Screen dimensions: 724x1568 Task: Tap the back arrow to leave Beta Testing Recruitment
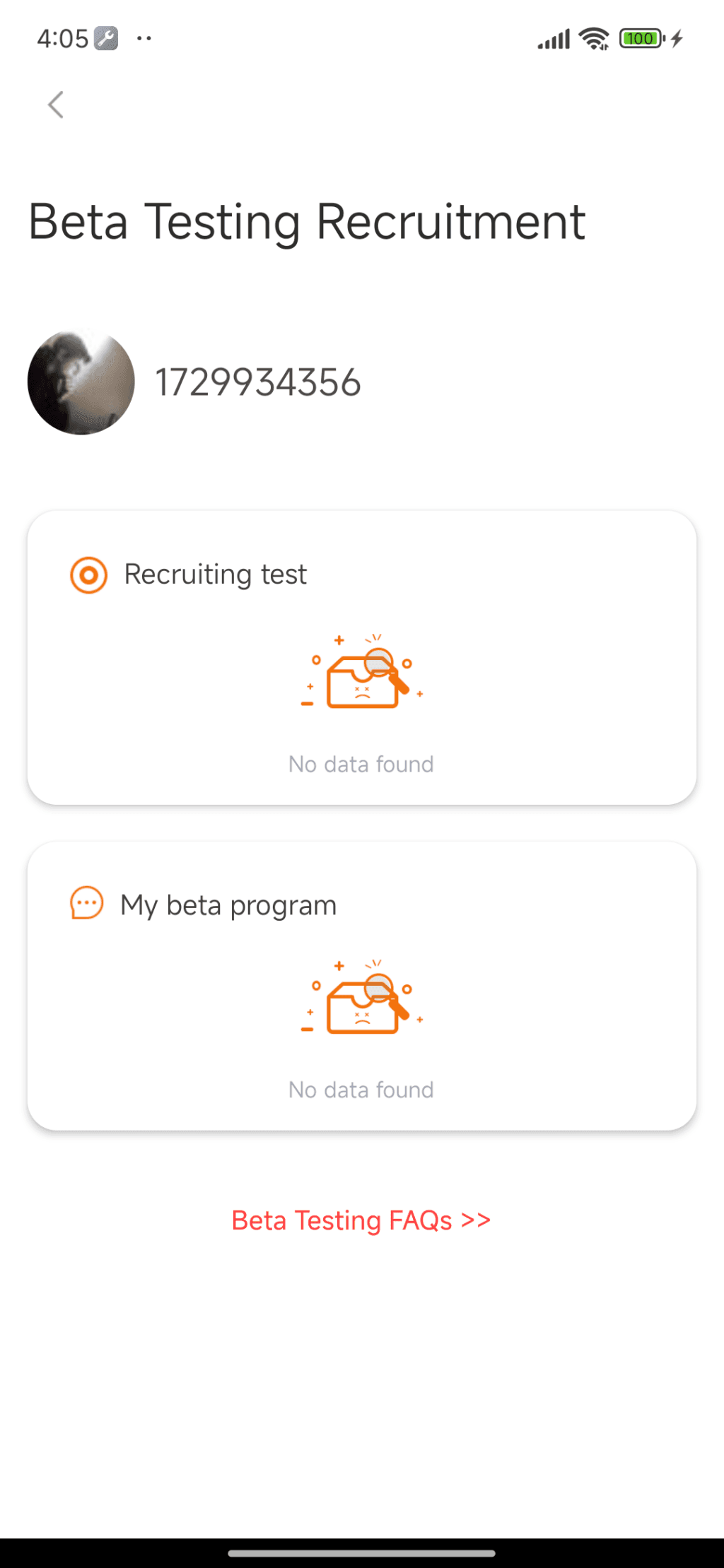pos(56,105)
